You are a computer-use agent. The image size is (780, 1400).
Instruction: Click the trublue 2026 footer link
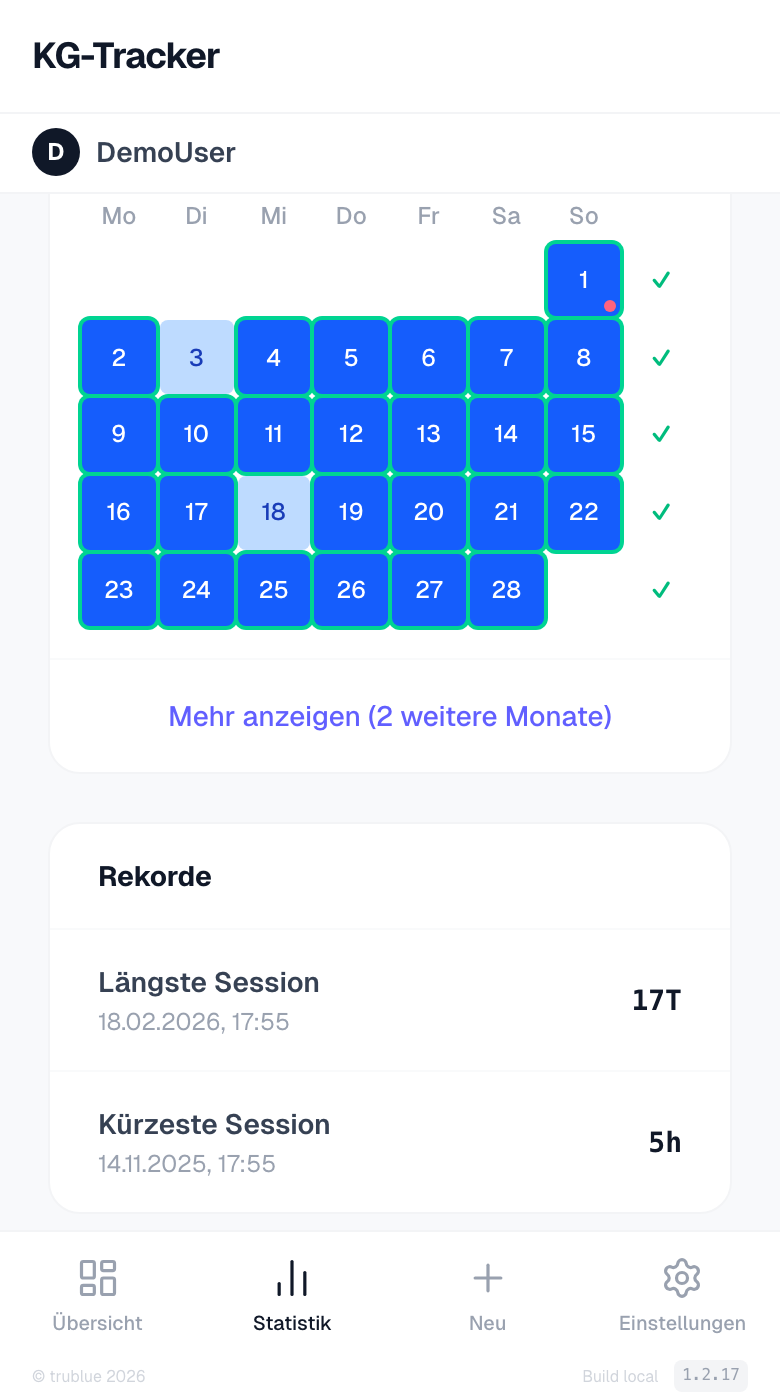[x=89, y=1376]
